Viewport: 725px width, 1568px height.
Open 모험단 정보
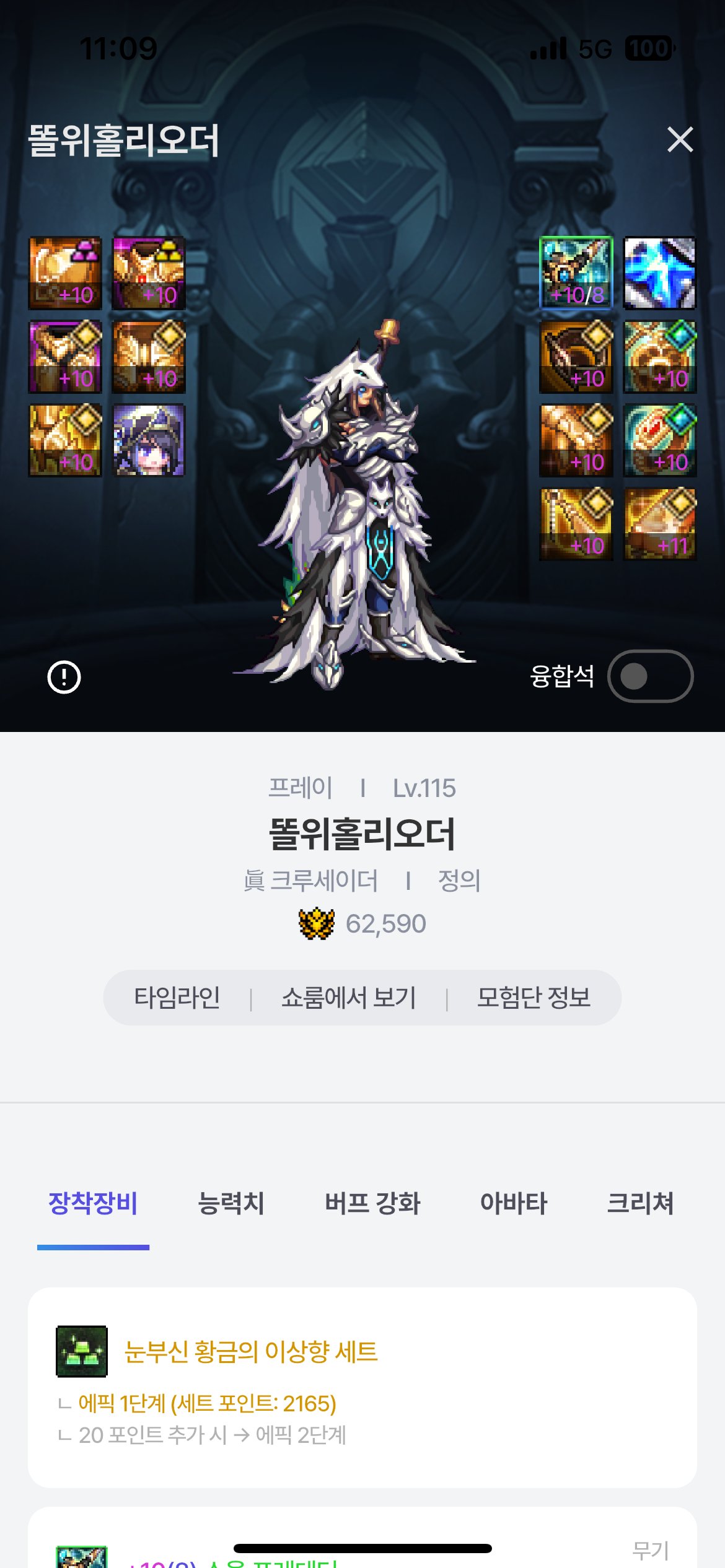click(x=533, y=998)
